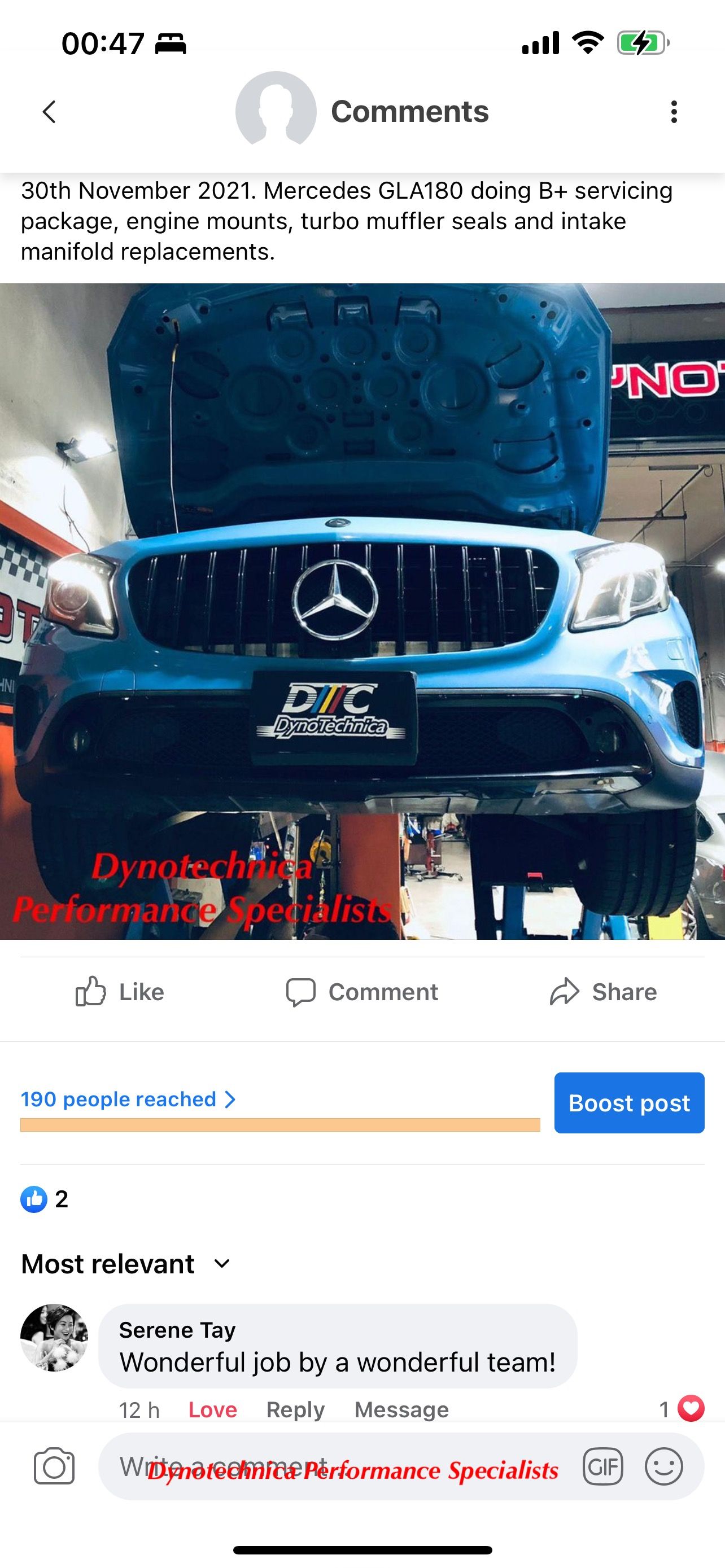The width and height of the screenshot is (725, 1568).
Task: Like this Mercedes GLA180 post
Action: click(119, 992)
